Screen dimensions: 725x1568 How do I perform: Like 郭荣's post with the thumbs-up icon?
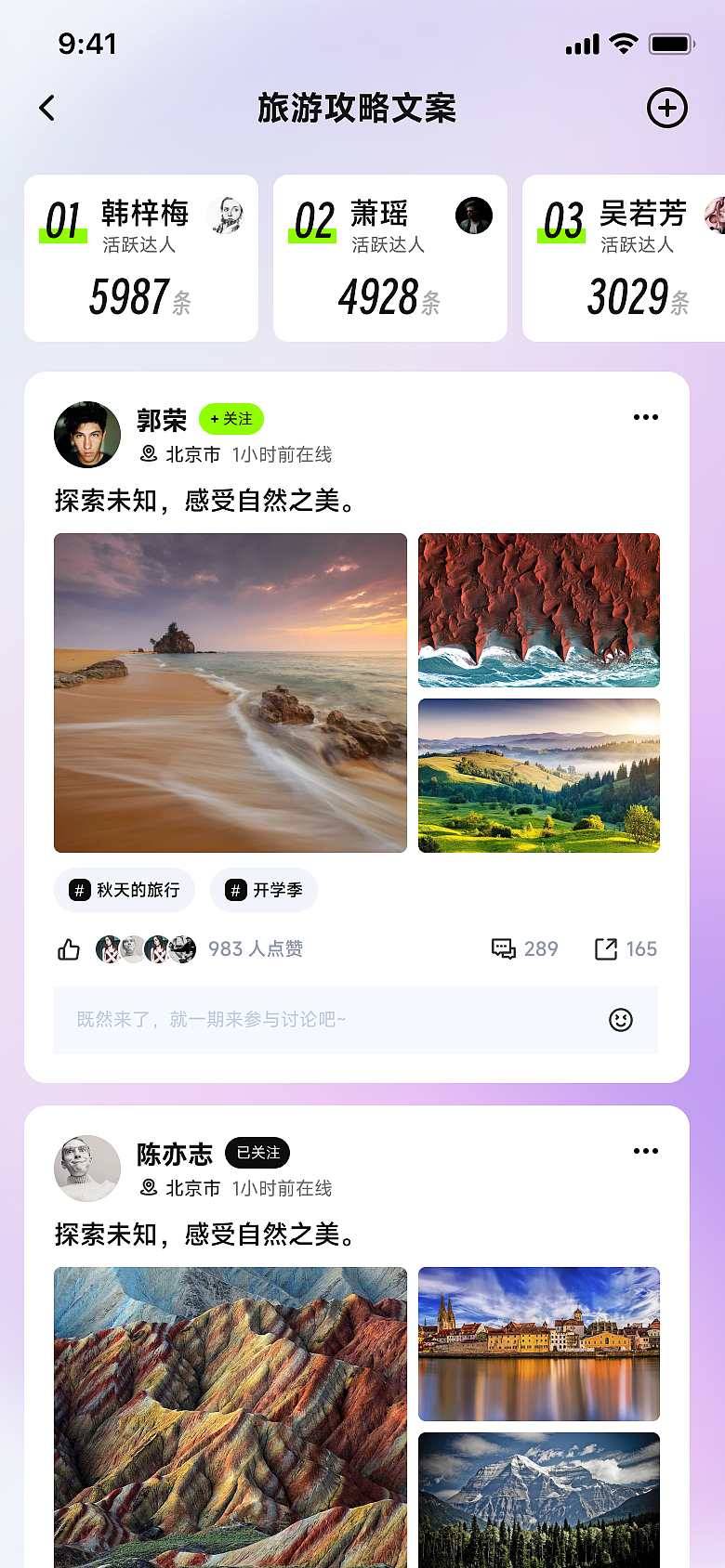tap(69, 949)
